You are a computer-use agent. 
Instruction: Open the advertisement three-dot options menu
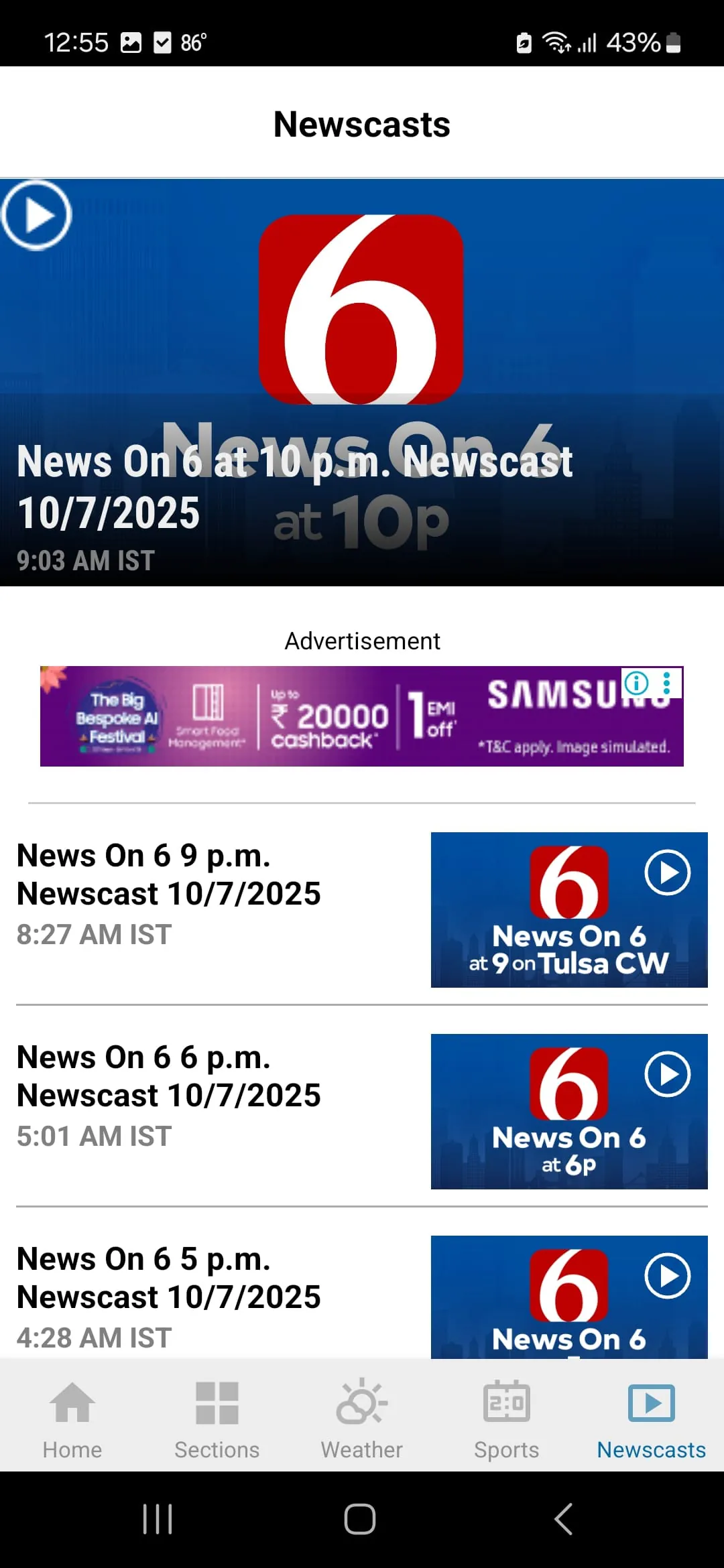pyautogui.click(x=666, y=683)
